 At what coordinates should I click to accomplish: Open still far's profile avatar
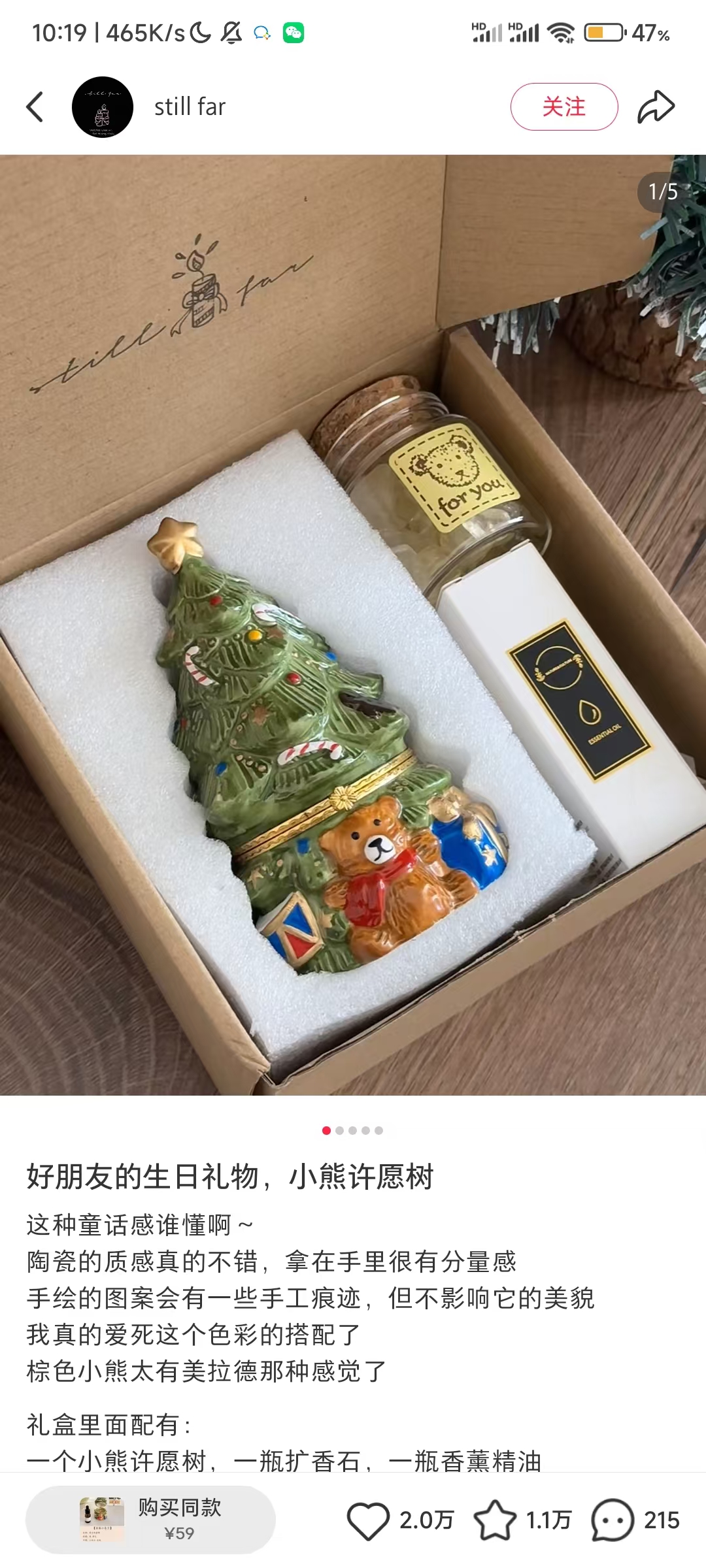point(103,107)
